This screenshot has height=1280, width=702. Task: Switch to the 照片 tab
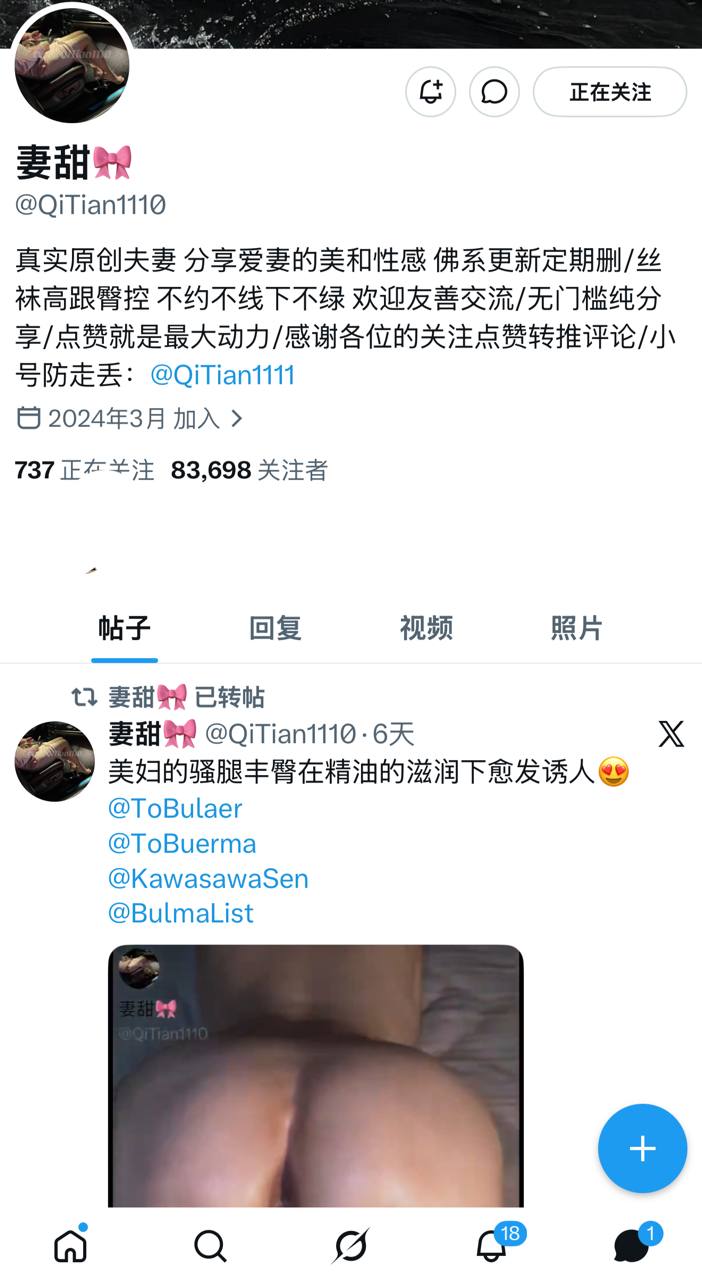point(577,628)
